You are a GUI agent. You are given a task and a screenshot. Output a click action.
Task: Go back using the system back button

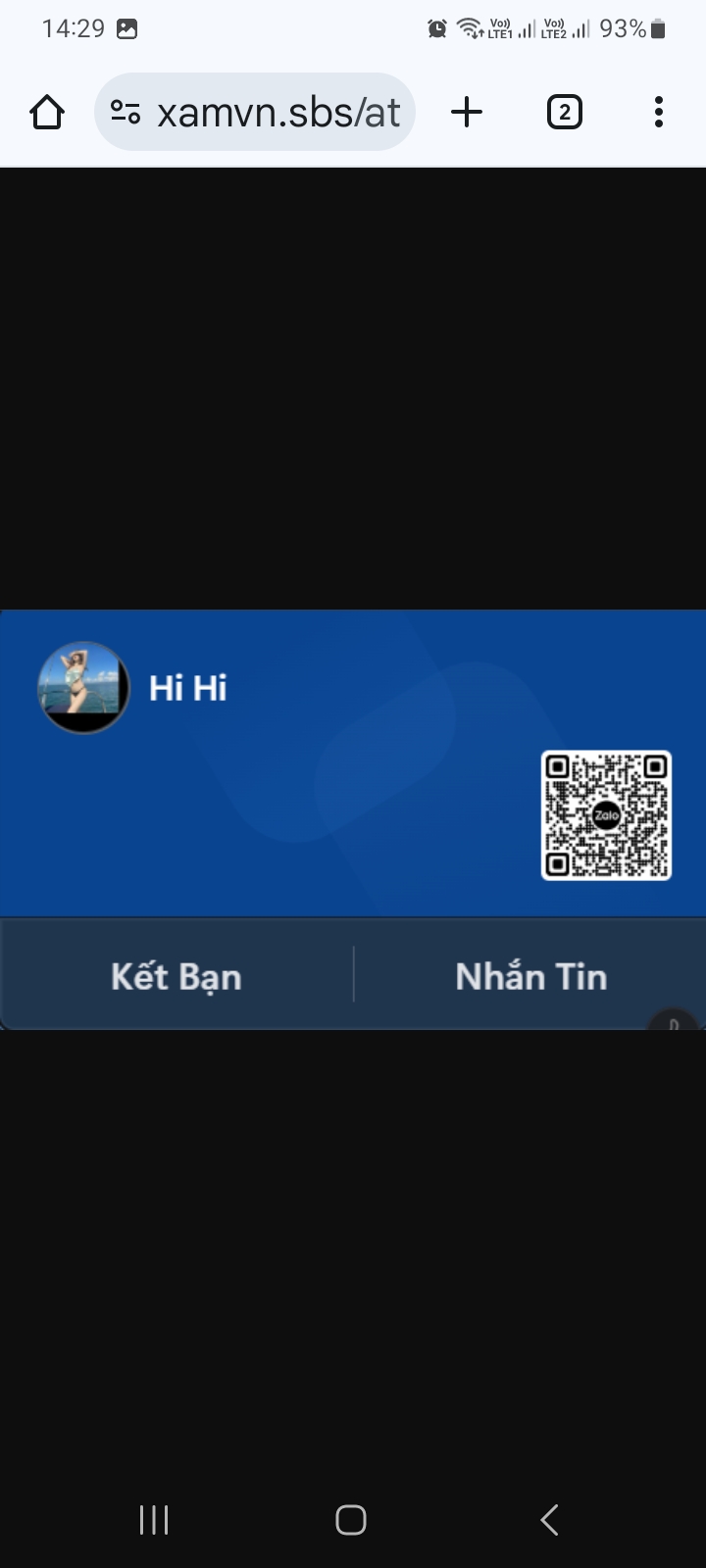[549, 1520]
